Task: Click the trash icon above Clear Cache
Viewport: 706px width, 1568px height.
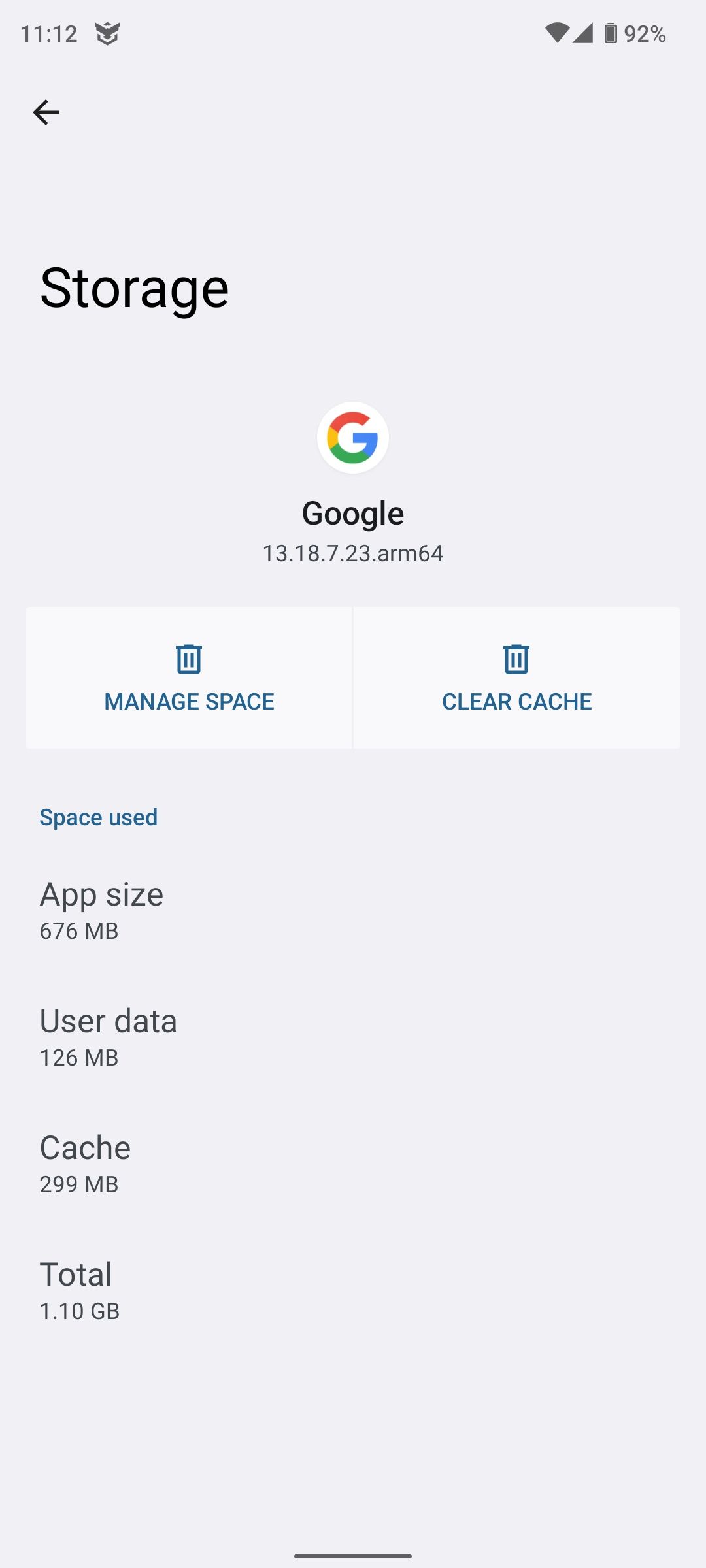Action: pyautogui.click(x=516, y=660)
